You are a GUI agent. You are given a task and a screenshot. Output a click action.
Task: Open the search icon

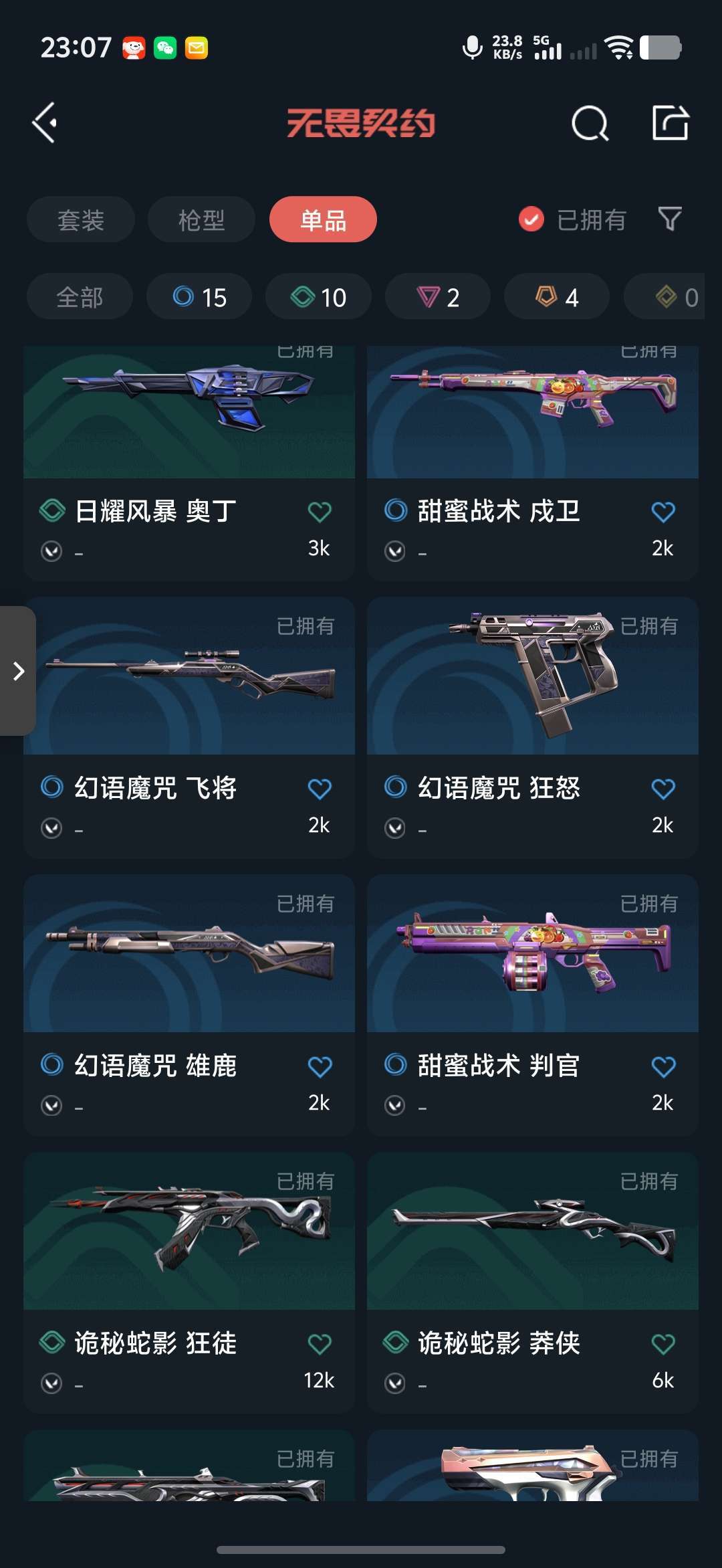click(x=590, y=123)
